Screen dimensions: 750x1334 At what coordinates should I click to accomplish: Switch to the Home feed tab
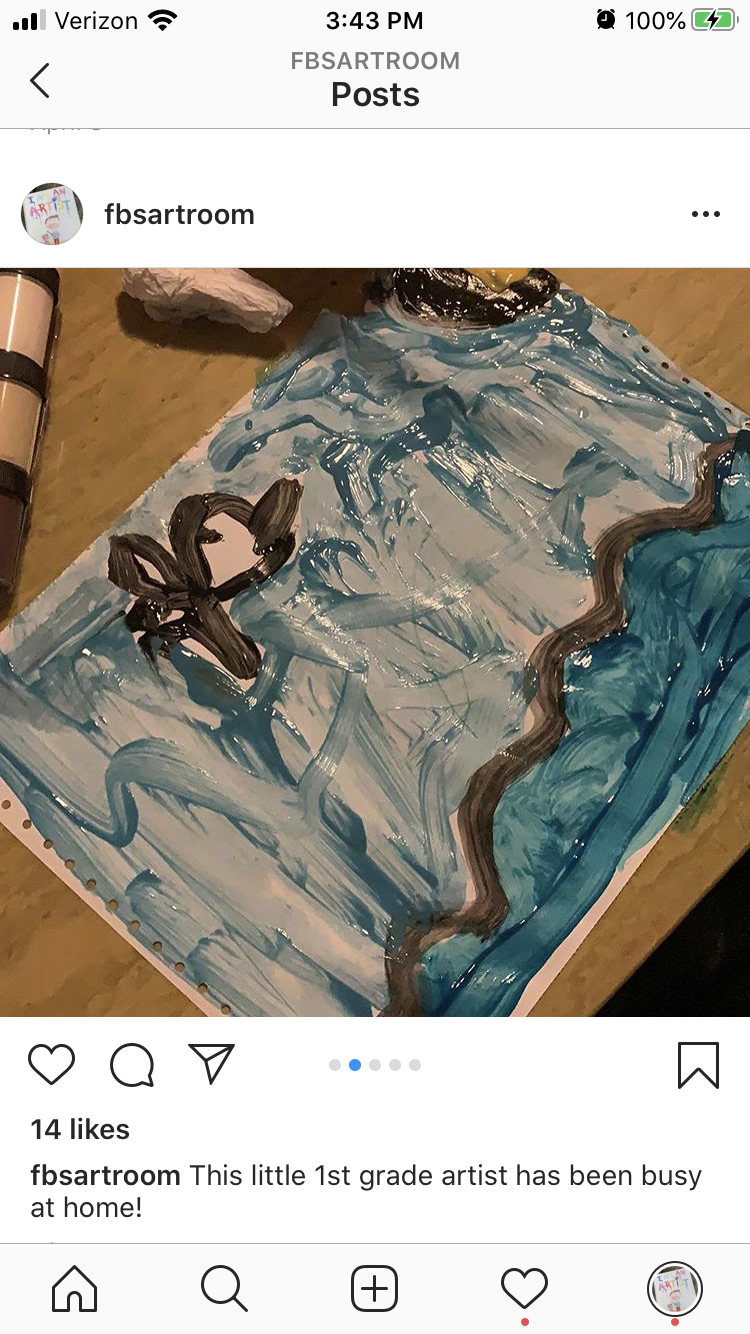(75, 1288)
